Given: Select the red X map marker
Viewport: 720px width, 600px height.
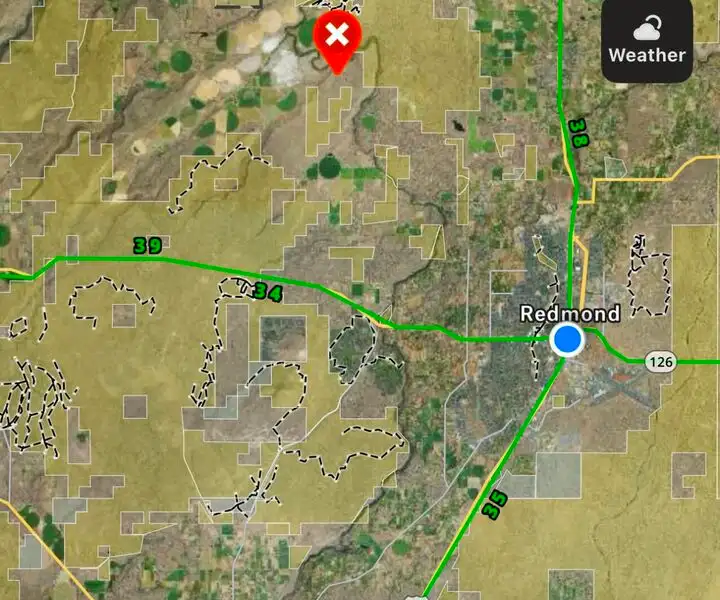Looking at the screenshot, I should pos(338,38).
